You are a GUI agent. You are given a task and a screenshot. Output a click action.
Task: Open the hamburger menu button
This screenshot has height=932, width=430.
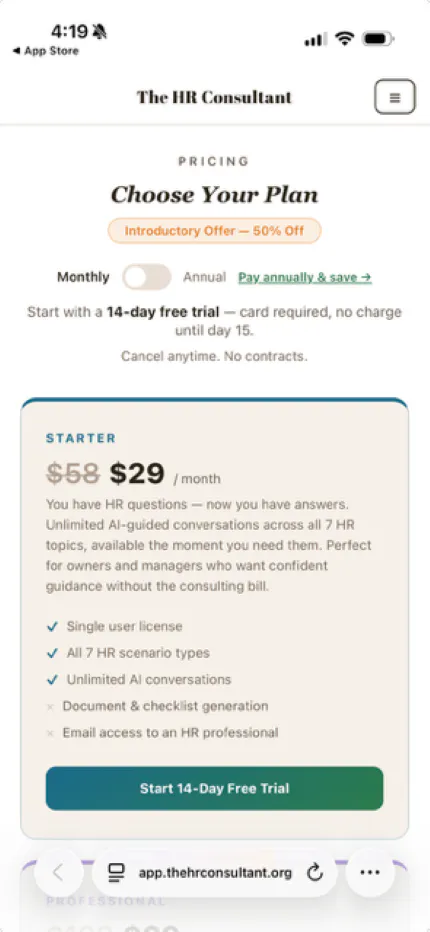pos(394,97)
